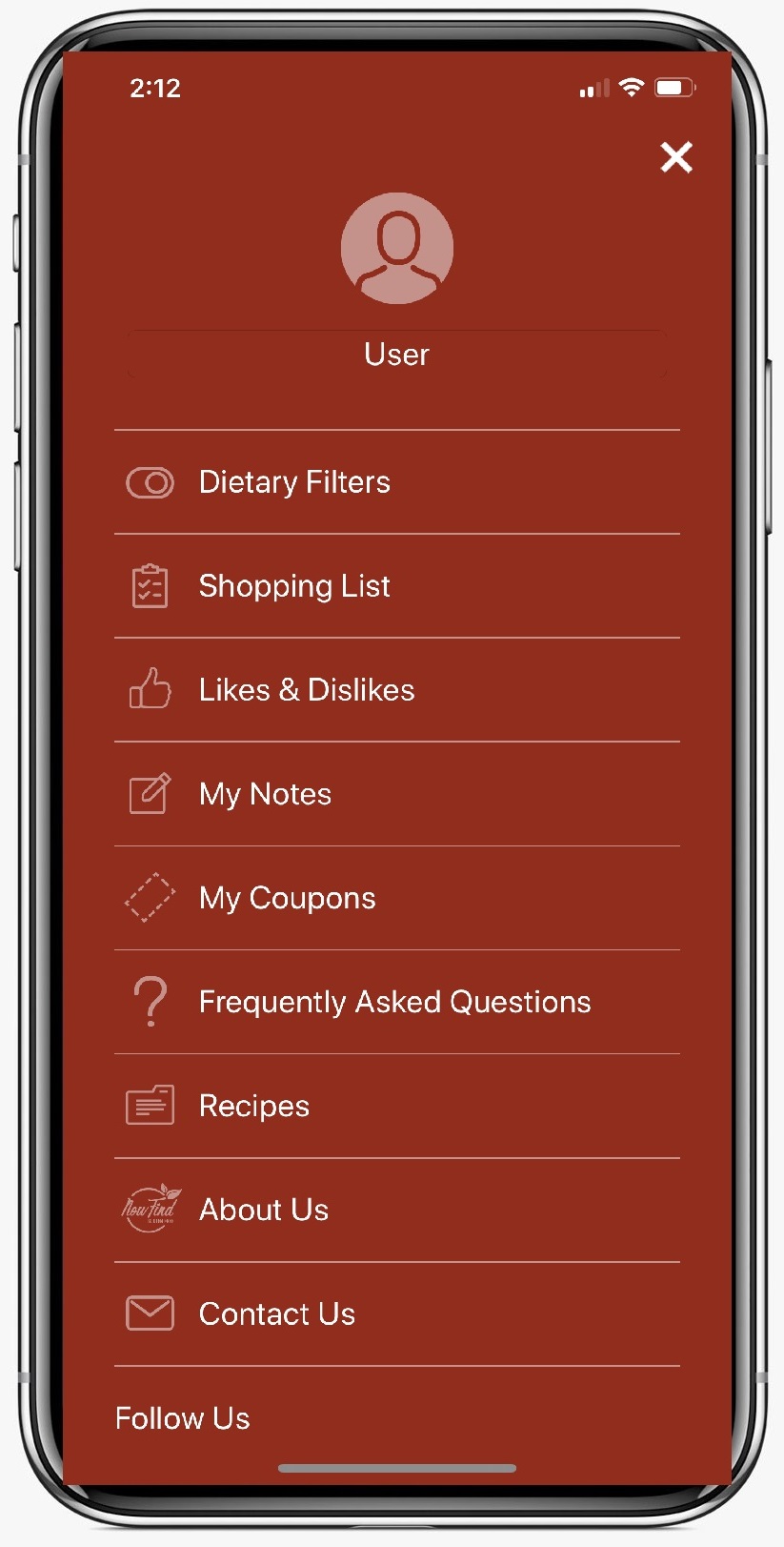Open My Notes
784x1547 pixels.
tap(265, 794)
